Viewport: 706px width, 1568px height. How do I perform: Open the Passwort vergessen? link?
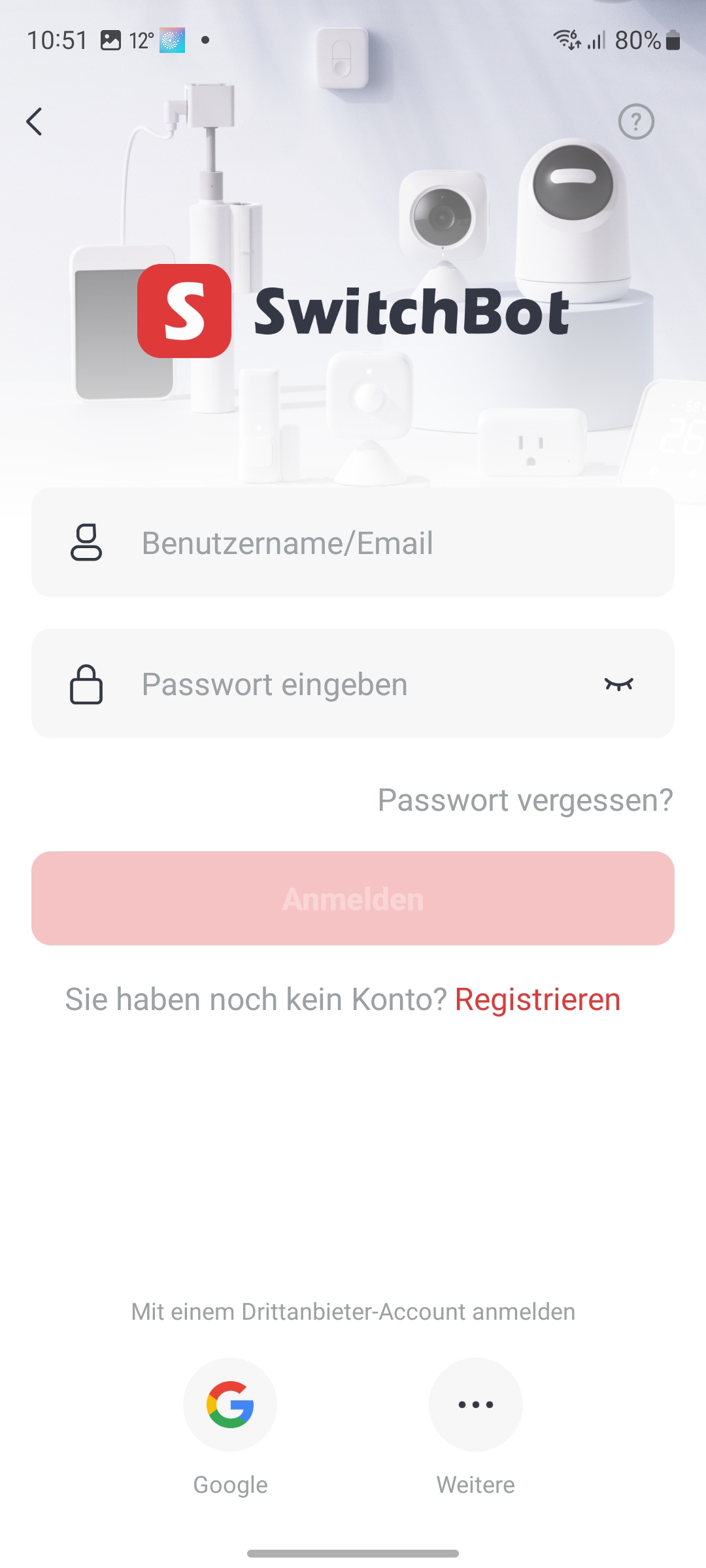[x=525, y=800]
